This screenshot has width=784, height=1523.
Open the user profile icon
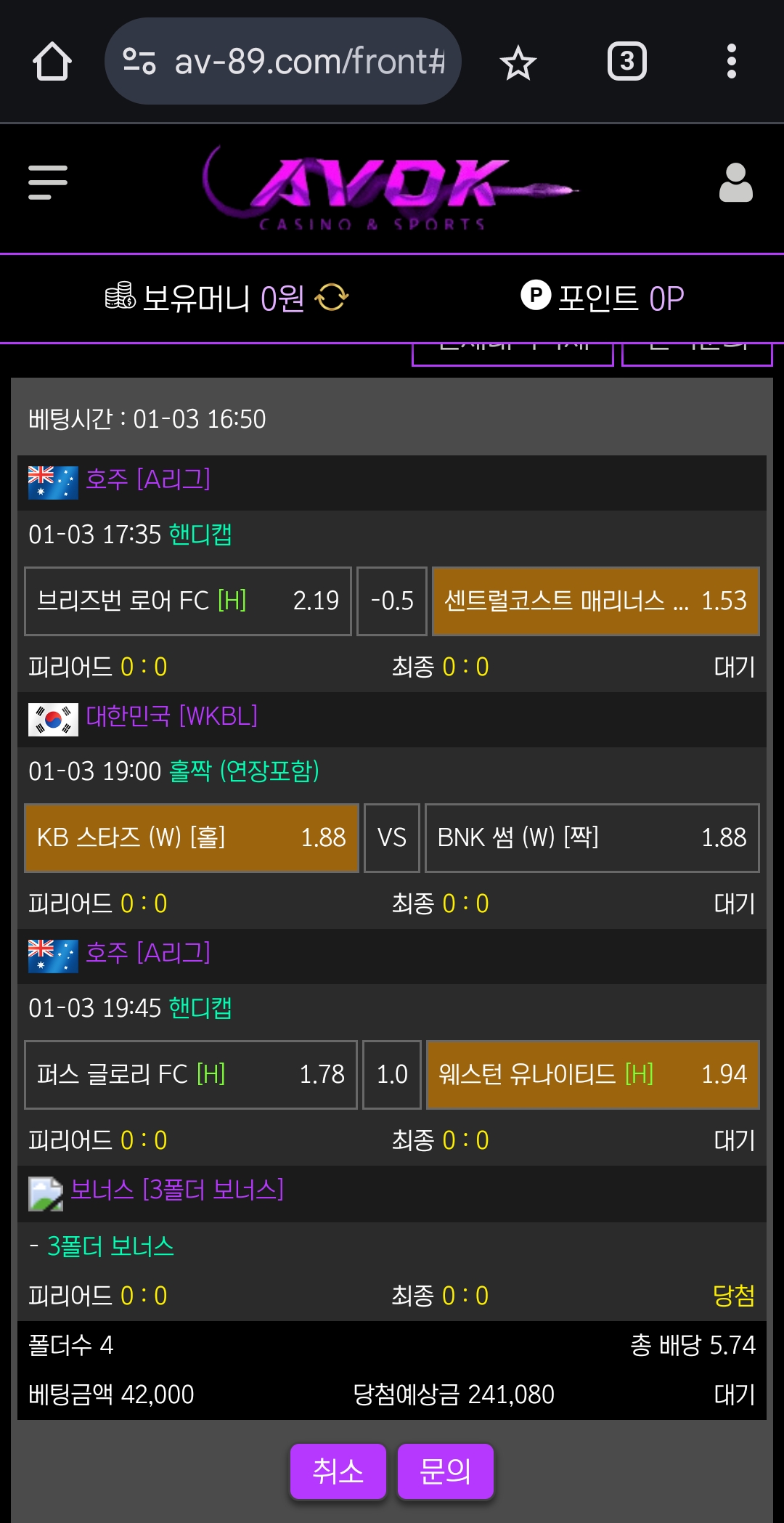735,182
